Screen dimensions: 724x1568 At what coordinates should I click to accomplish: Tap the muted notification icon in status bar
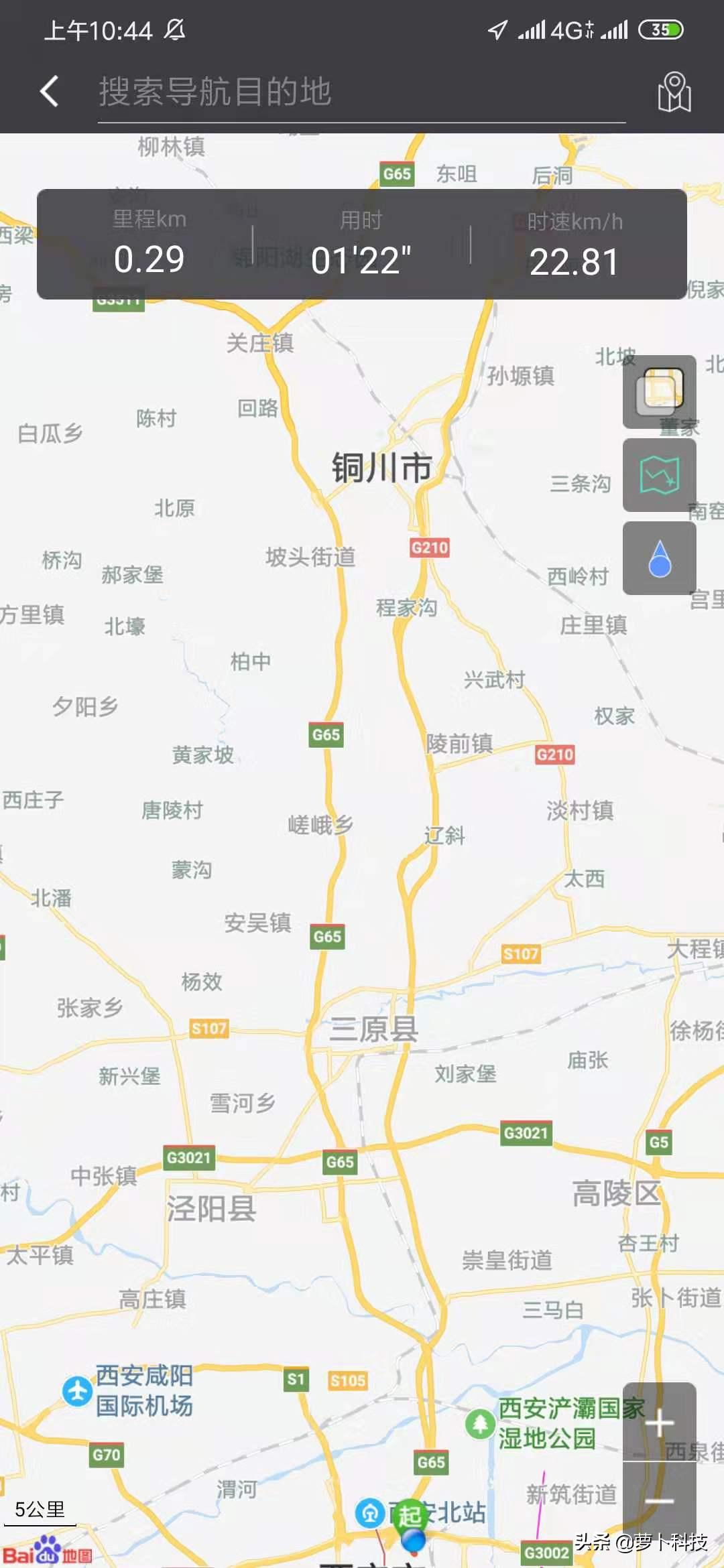173,30
